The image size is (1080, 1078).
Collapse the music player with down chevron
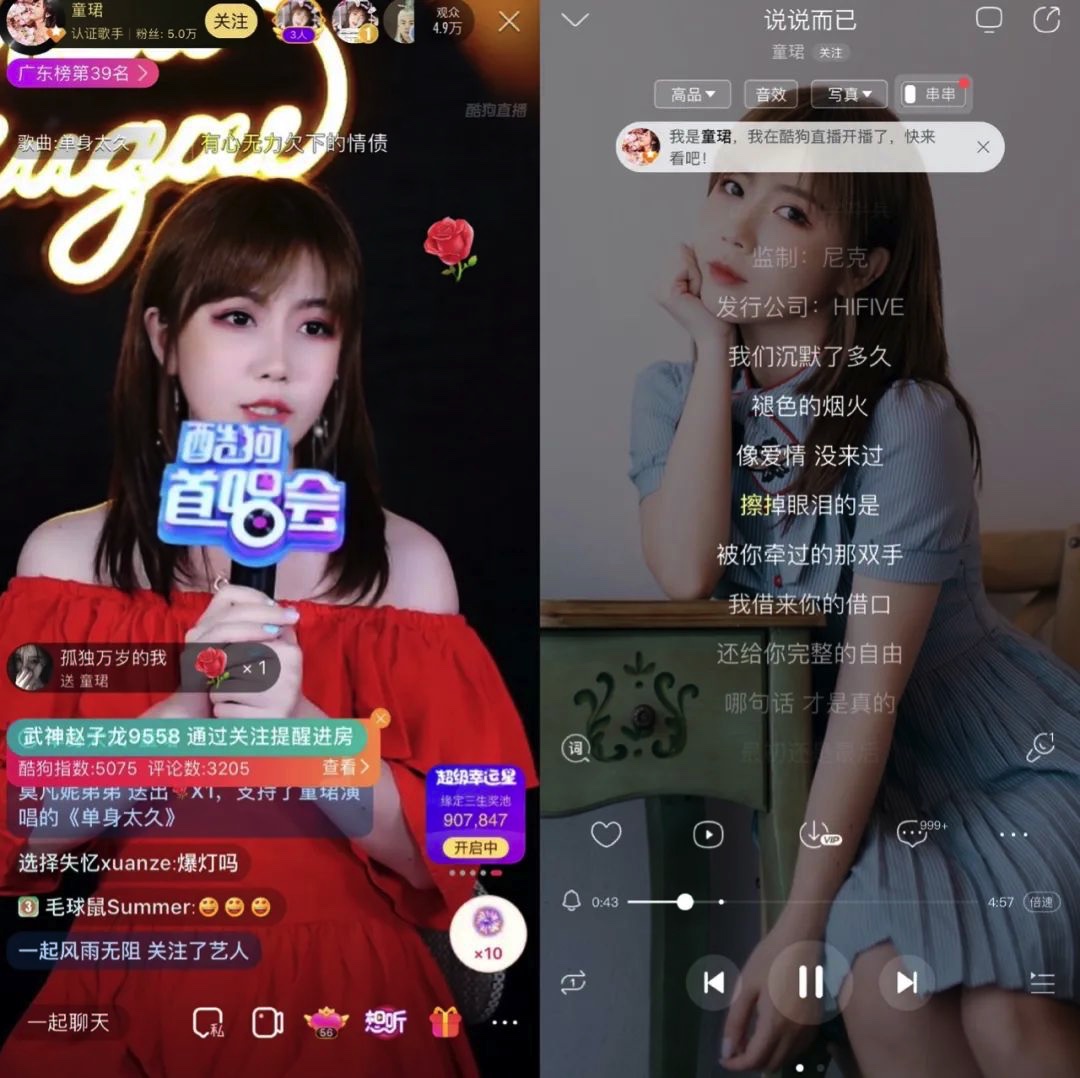575,20
